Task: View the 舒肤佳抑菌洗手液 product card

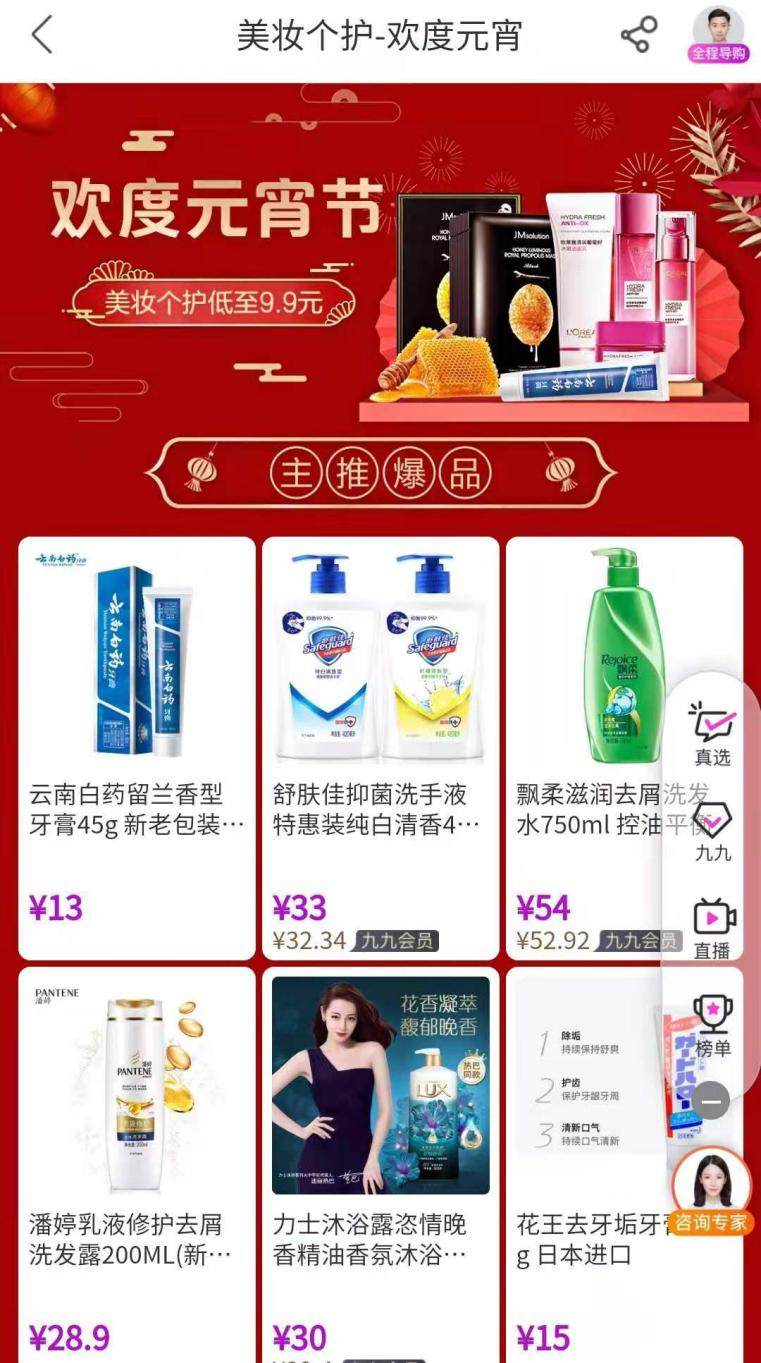Action: click(380, 748)
